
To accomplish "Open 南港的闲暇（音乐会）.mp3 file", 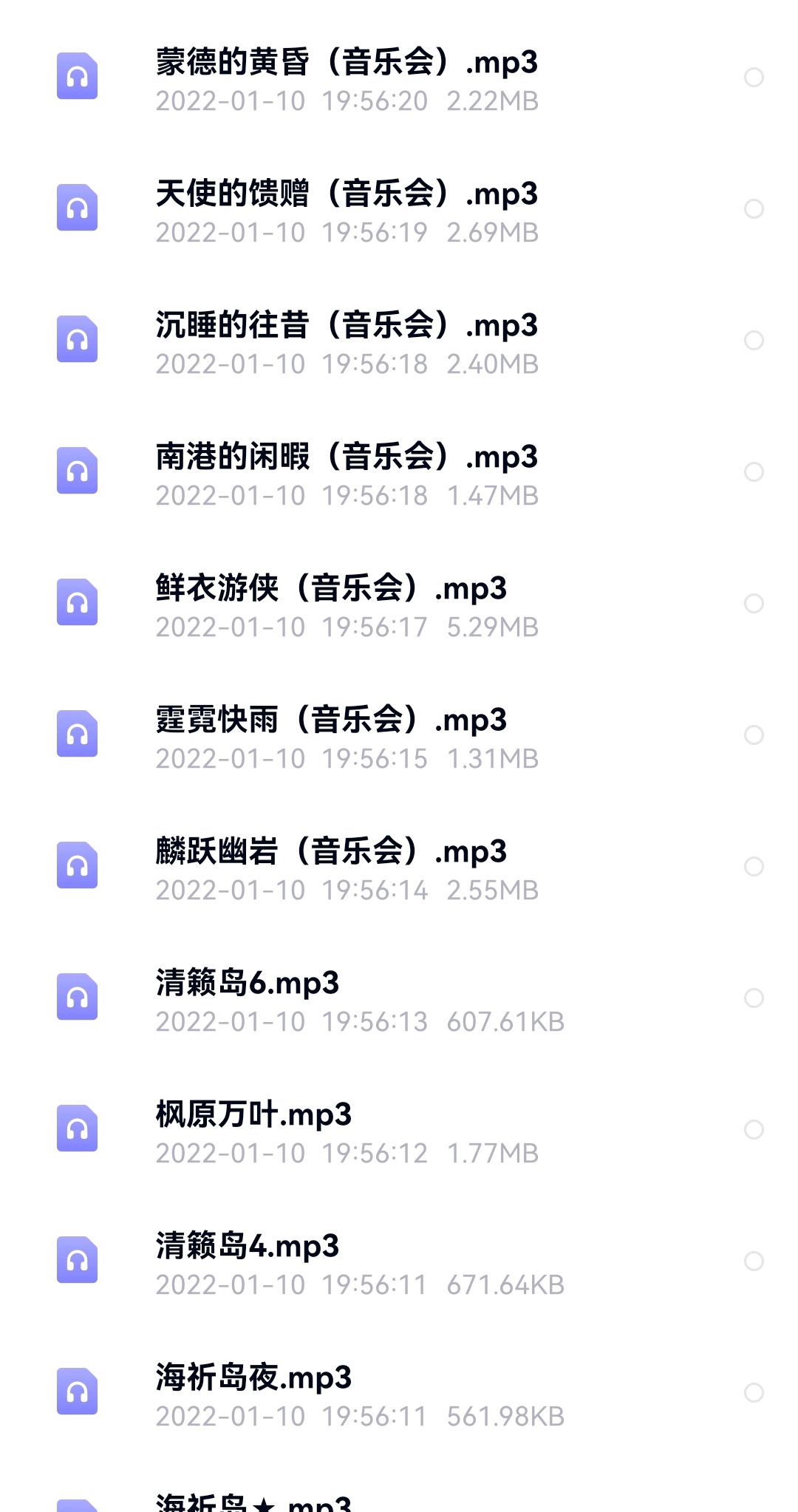I will pos(399,472).
